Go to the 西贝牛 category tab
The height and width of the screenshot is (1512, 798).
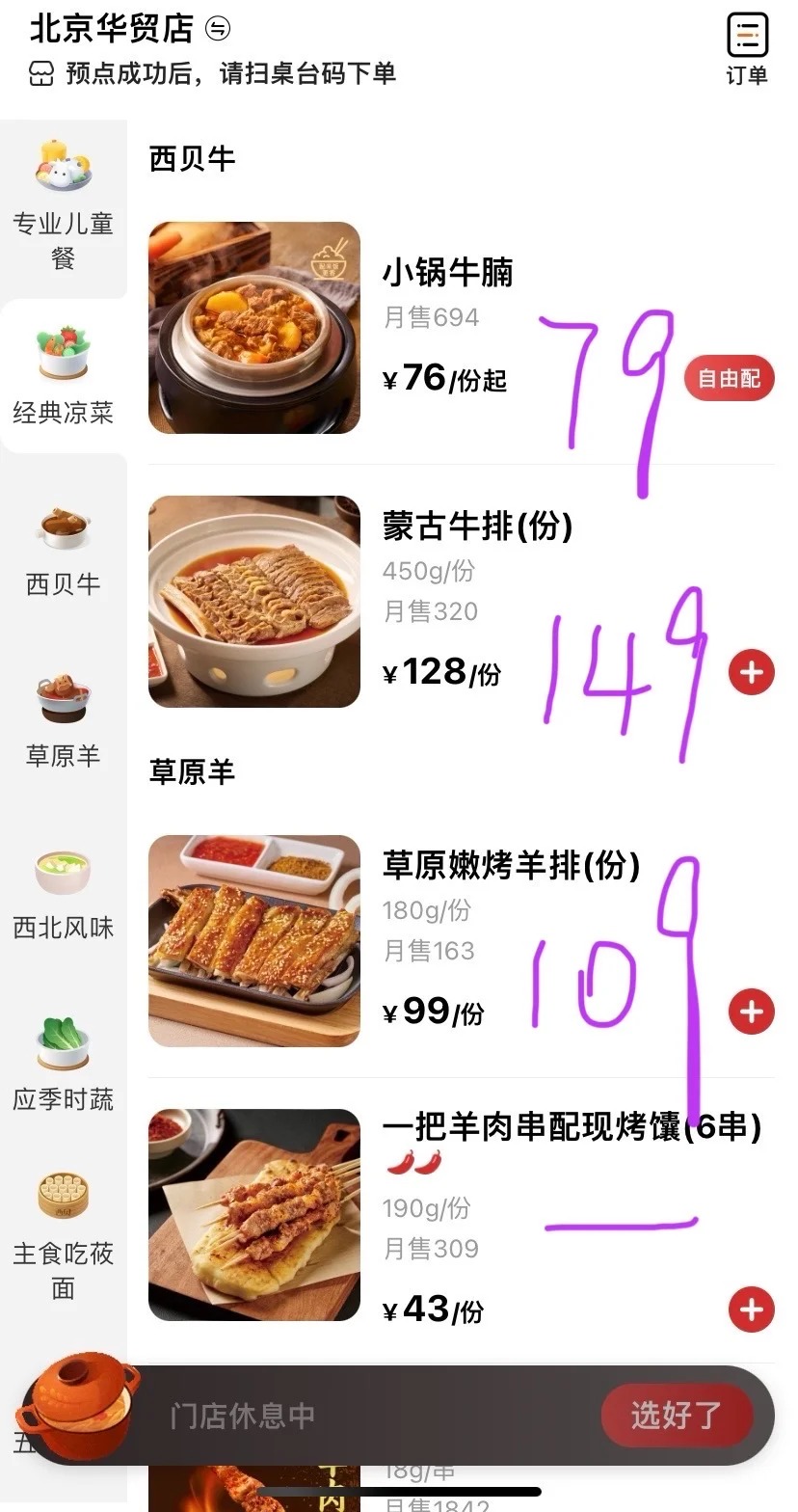coord(63,550)
